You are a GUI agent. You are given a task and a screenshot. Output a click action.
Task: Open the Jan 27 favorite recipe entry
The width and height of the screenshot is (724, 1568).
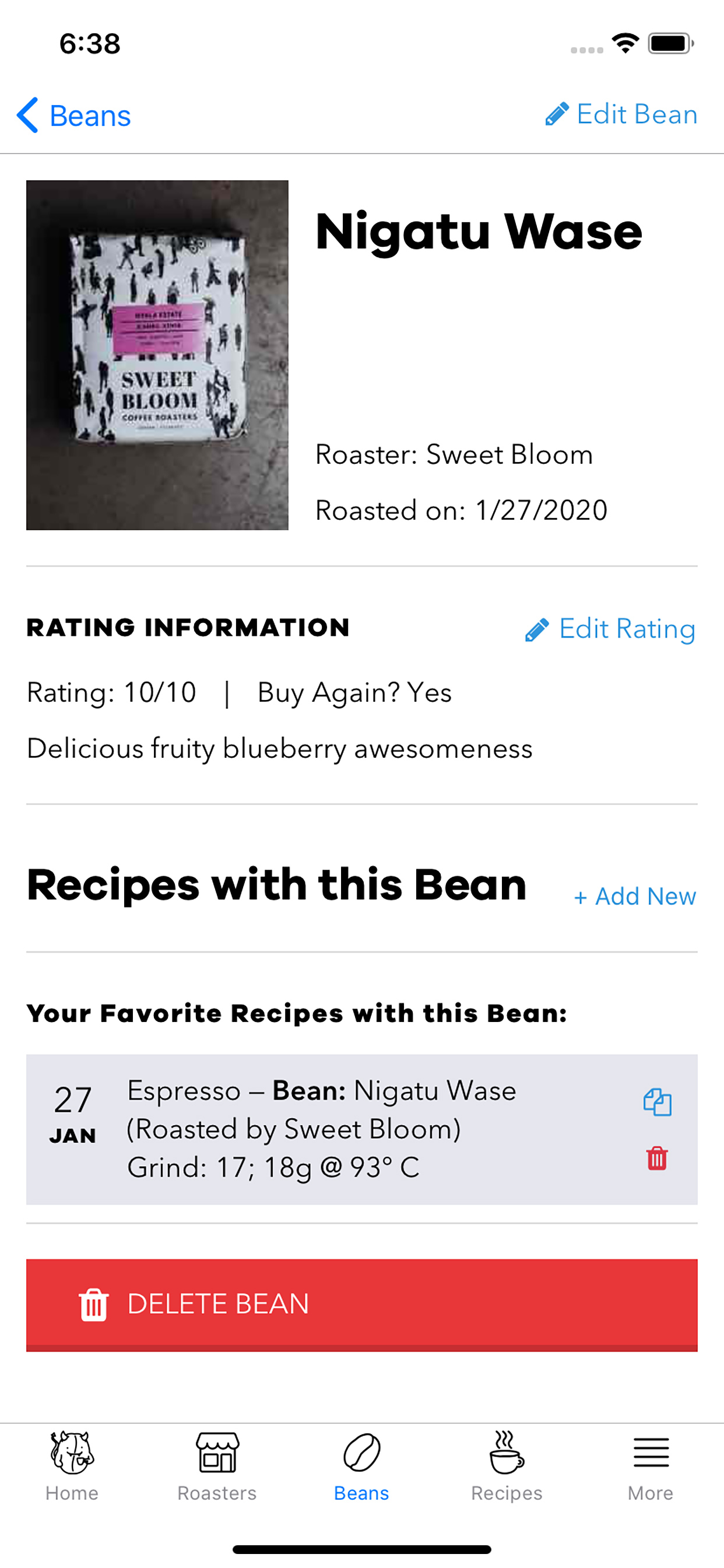point(322,1129)
